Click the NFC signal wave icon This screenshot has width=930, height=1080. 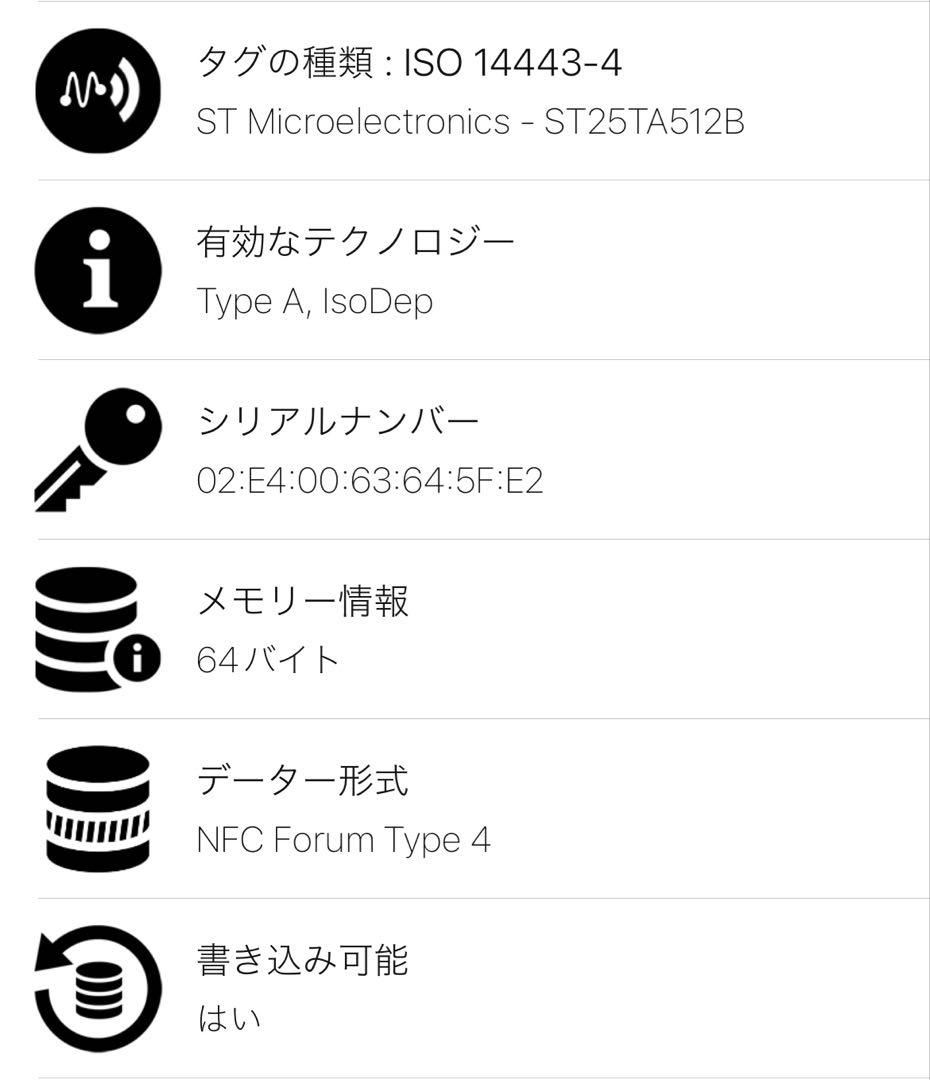point(97,90)
